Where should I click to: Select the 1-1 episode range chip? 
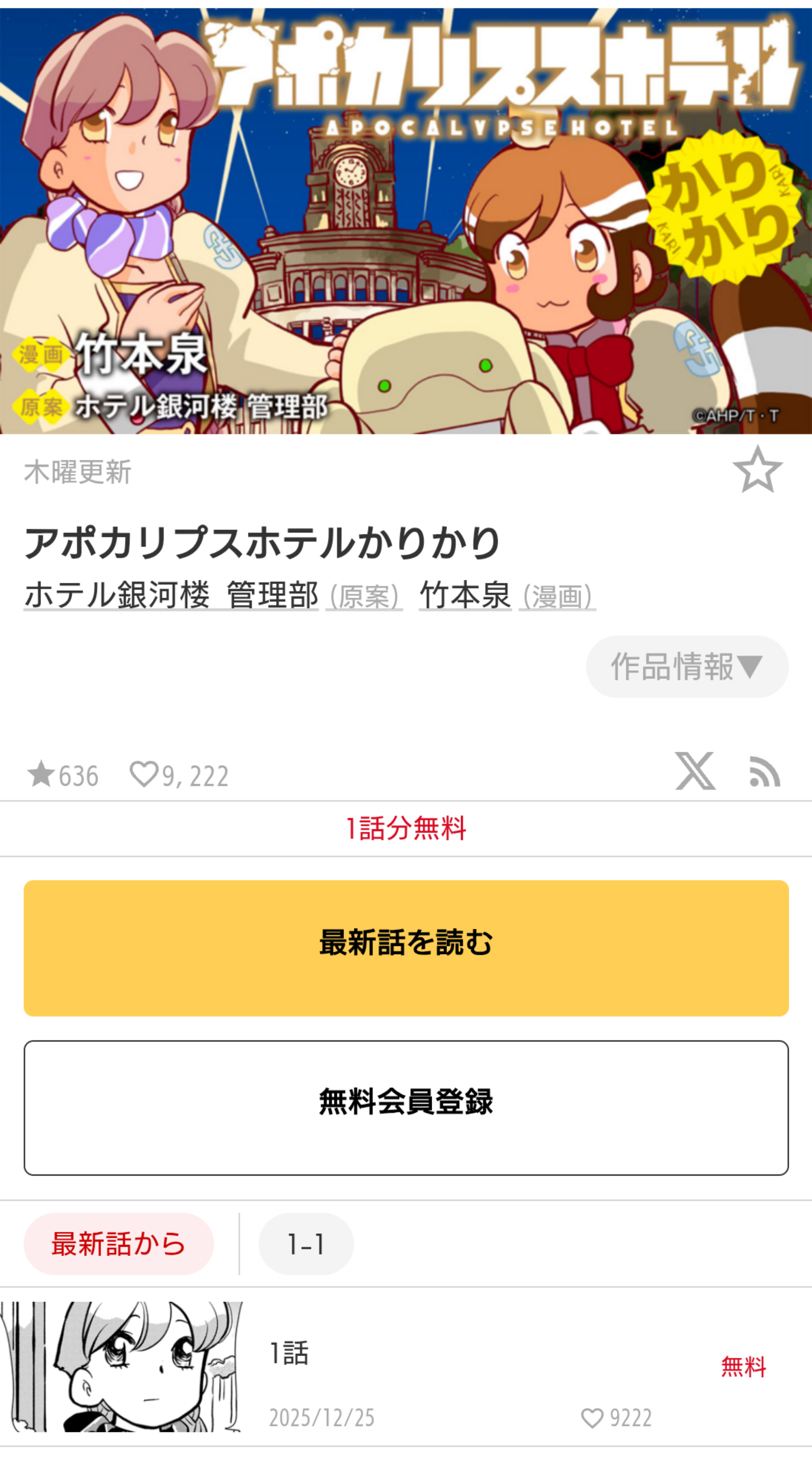point(306,1244)
